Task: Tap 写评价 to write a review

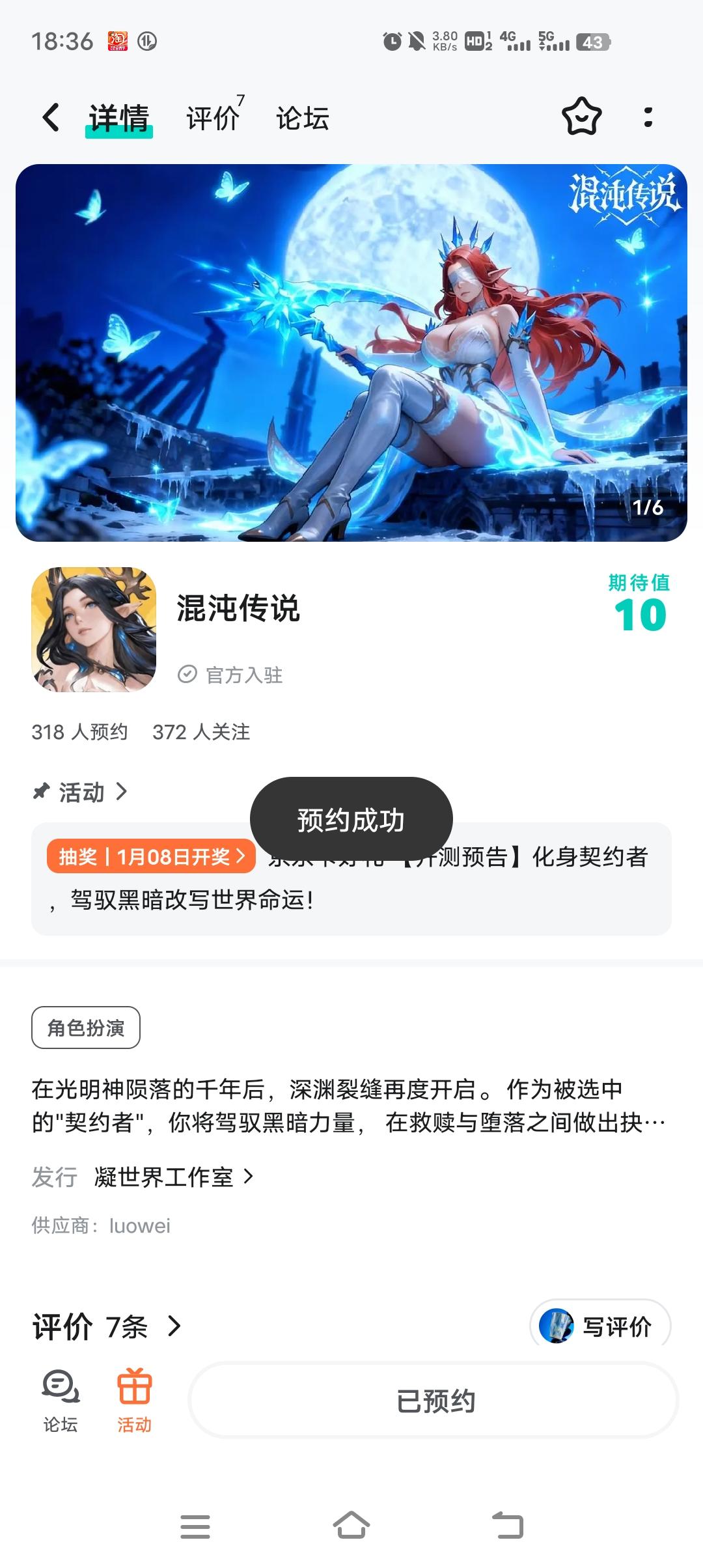Action: [600, 1326]
